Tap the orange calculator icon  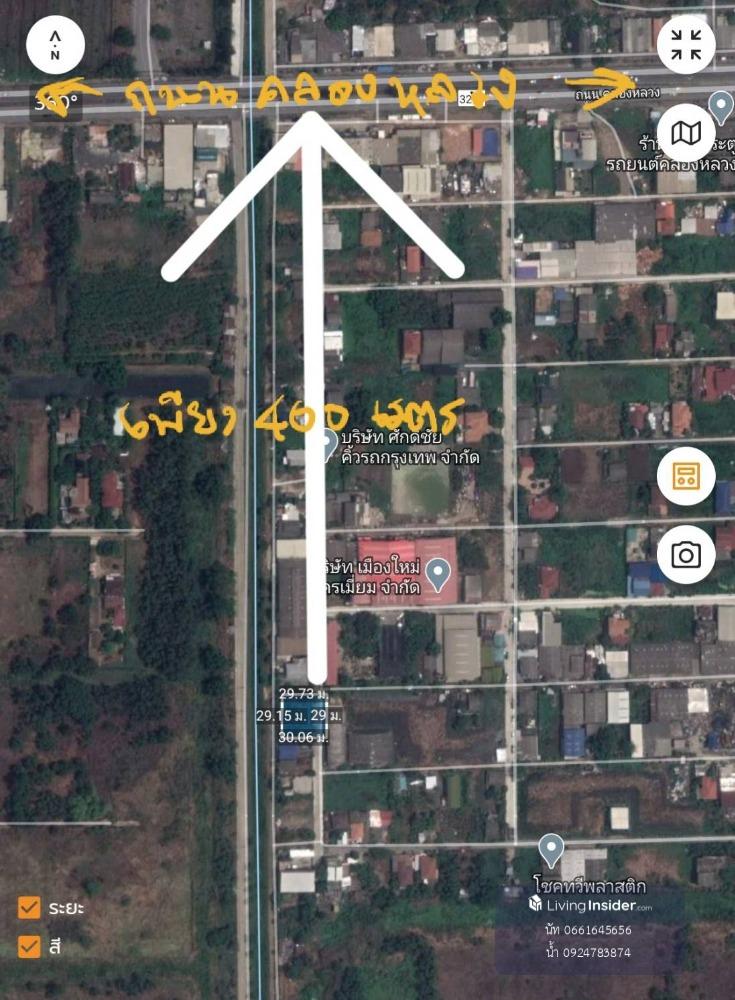(686, 476)
